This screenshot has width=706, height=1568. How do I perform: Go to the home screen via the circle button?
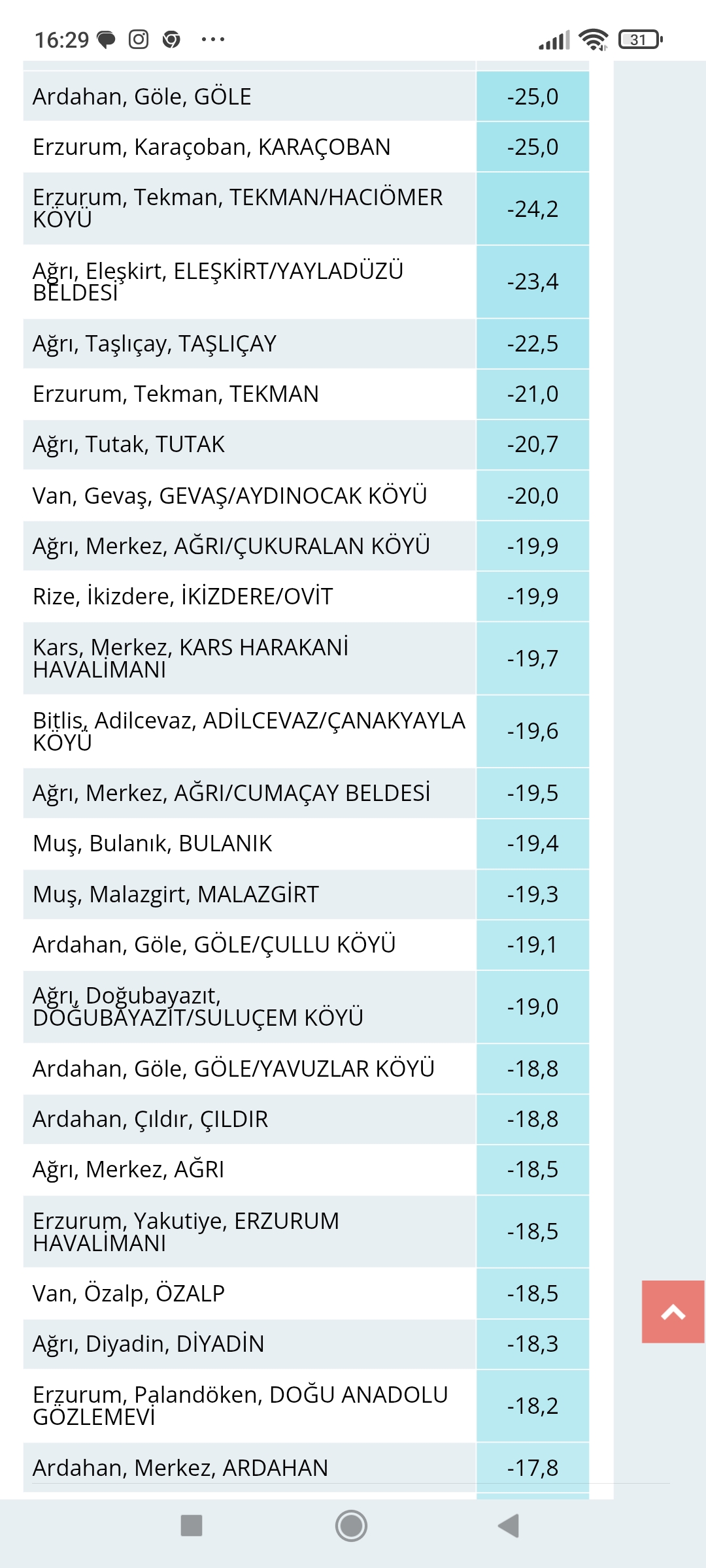(351, 1526)
